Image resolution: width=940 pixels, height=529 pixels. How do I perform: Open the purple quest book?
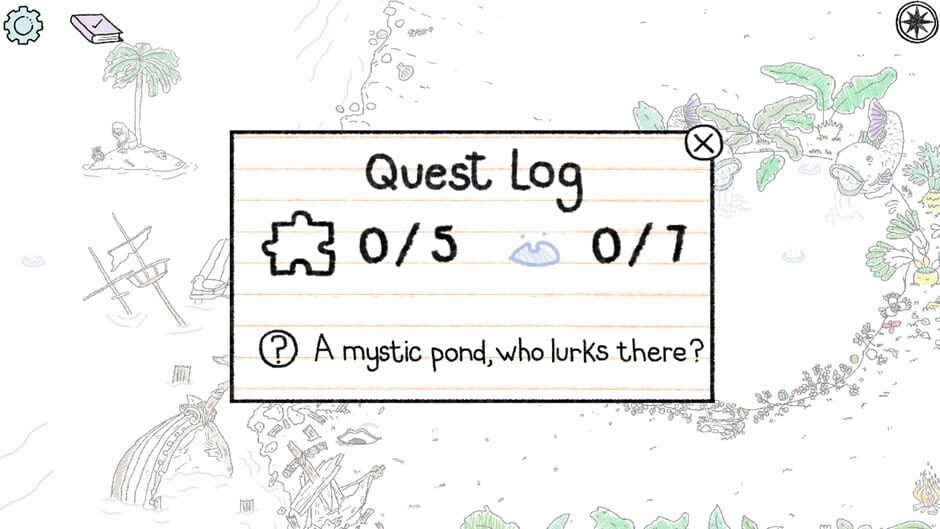pyautogui.click(x=96, y=28)
